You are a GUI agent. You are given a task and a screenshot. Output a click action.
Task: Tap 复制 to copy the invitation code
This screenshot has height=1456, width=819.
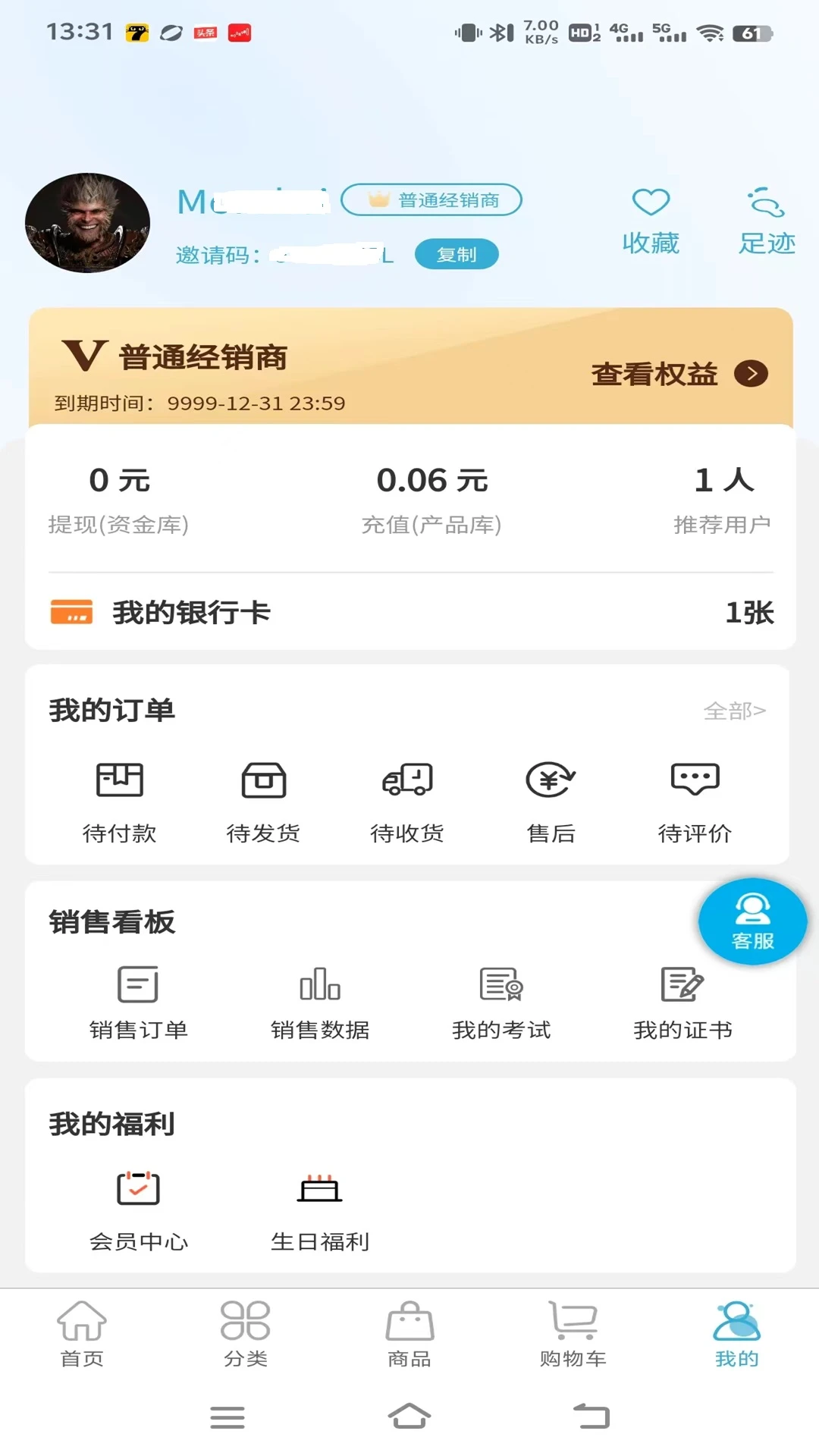[x=457, y=254]
